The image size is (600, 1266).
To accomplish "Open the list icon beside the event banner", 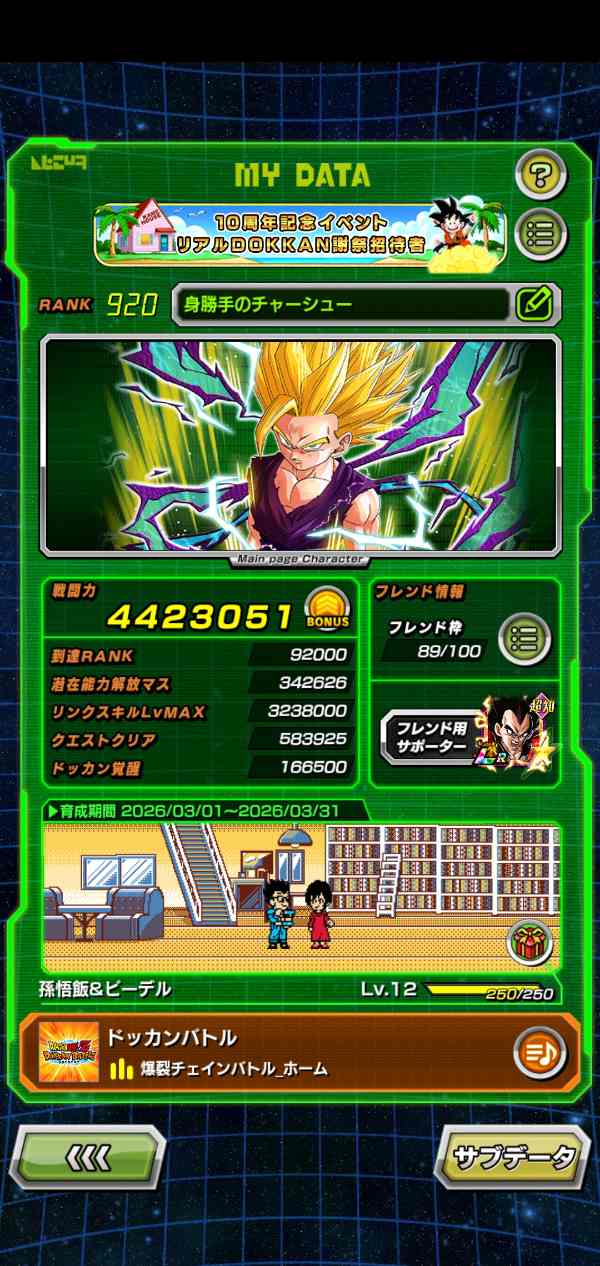I will (x=541, y=235).
